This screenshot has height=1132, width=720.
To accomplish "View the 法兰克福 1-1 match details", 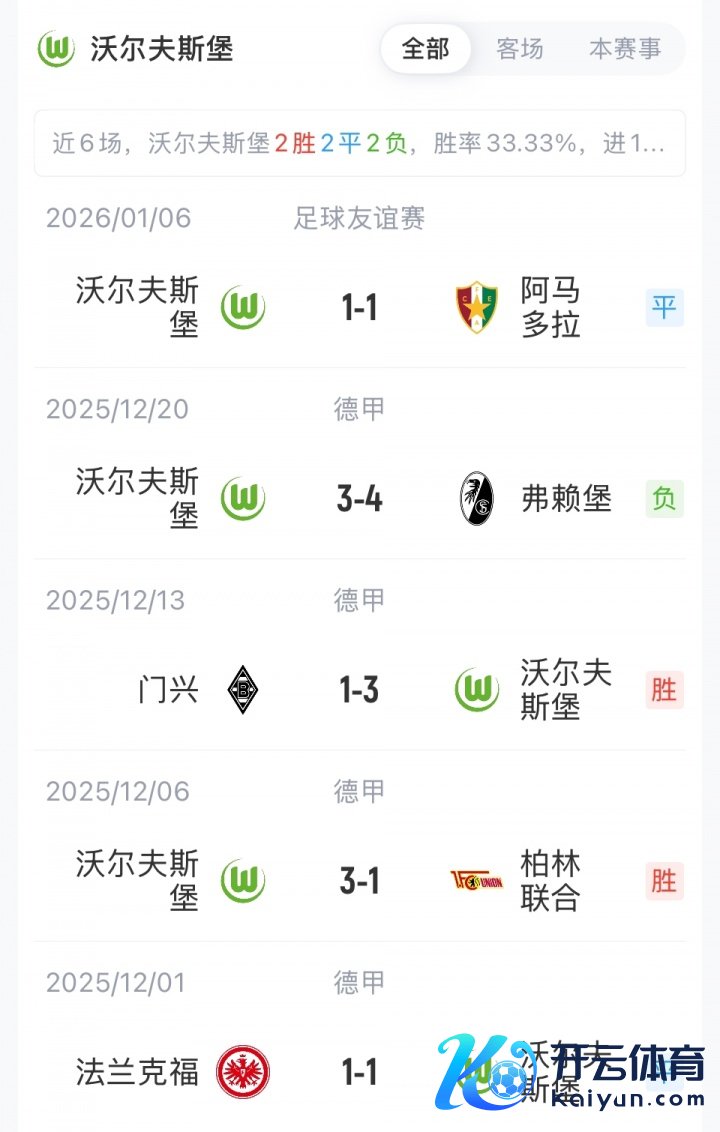I will pos(359,1072).
